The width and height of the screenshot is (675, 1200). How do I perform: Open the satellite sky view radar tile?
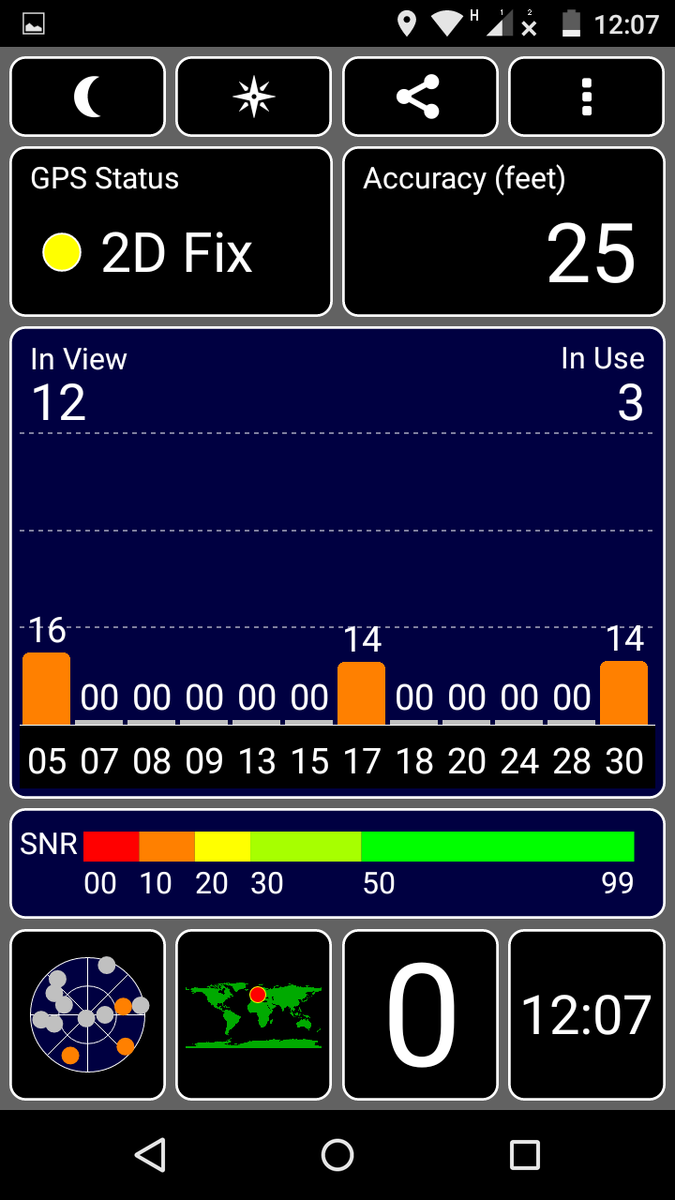pyautogui.click(x=88, y=1014)
